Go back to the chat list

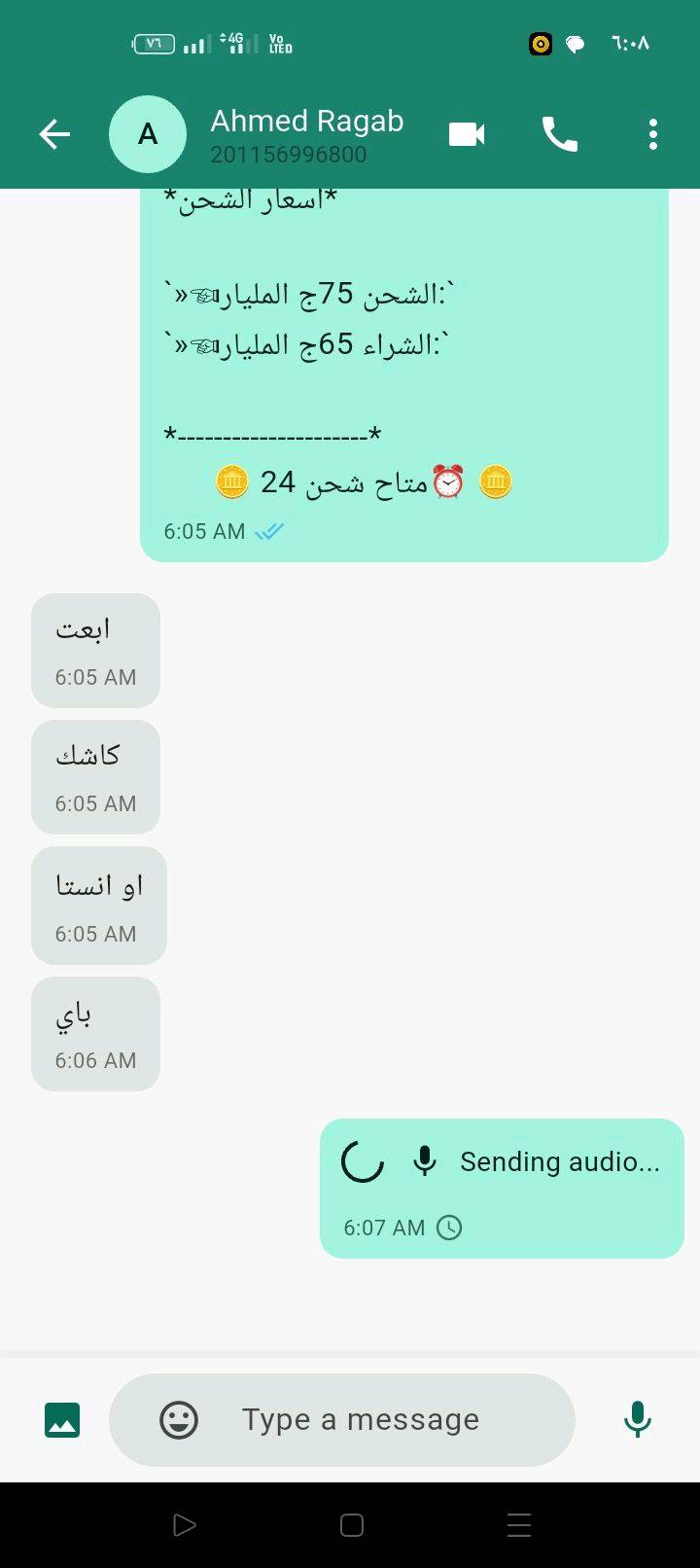click(x=54, y=134)
